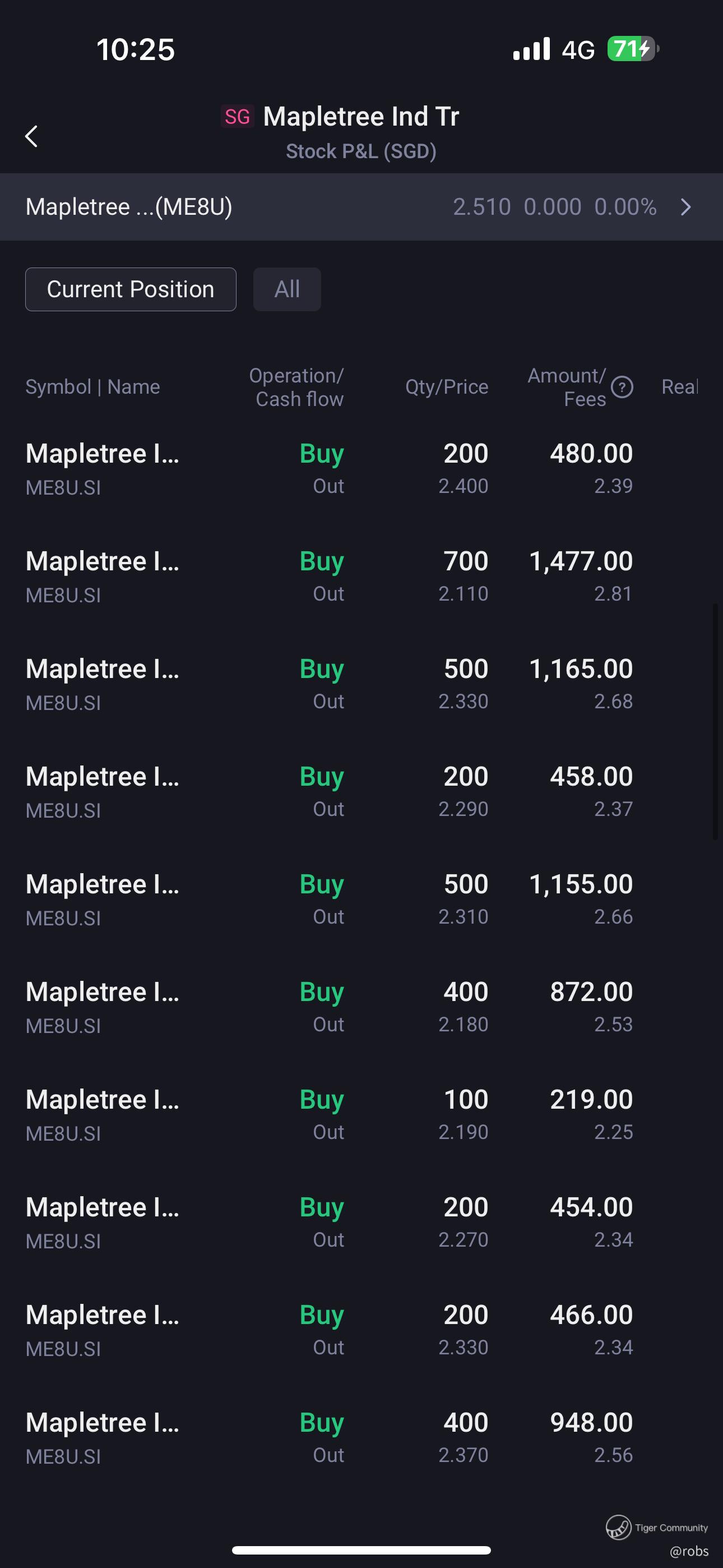This screenshot has width=723, height=1568.
Task: Select the Current Position filter
Action: click(131, 289)
